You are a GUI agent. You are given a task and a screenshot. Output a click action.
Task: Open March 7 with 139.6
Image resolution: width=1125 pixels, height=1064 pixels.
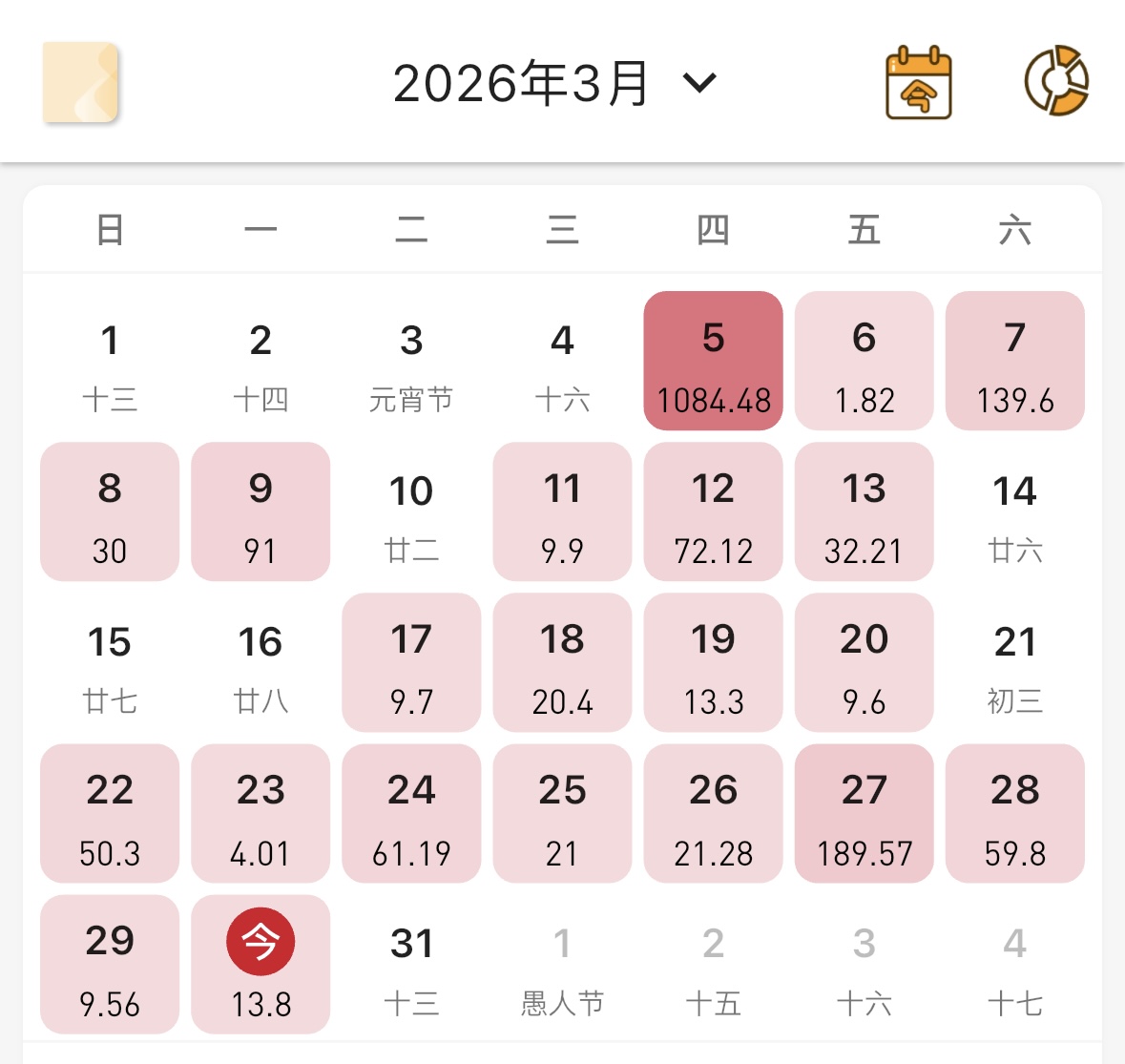click(1014, 361)
